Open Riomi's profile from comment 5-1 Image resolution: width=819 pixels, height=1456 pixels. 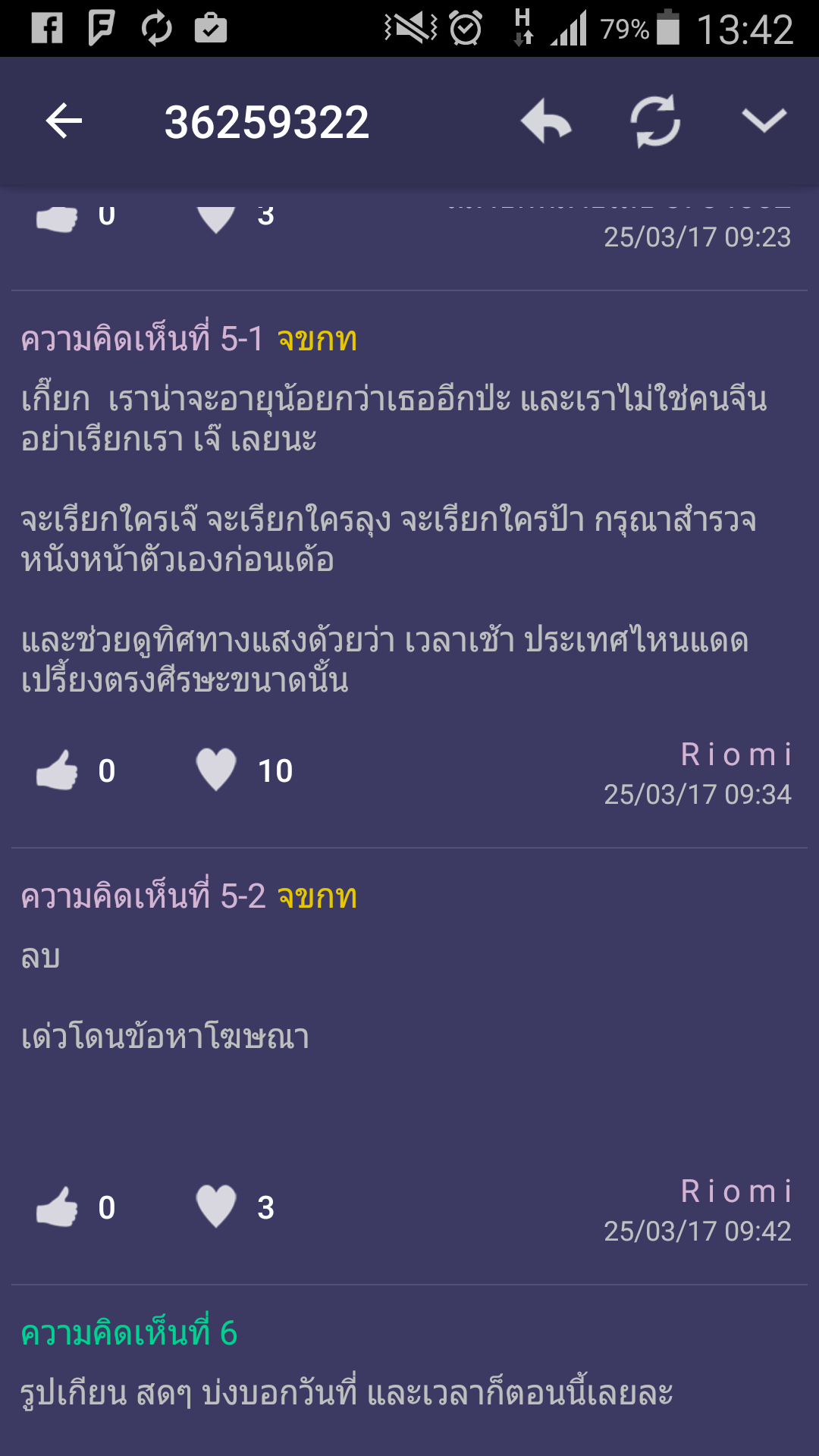[x=736, y=755]
